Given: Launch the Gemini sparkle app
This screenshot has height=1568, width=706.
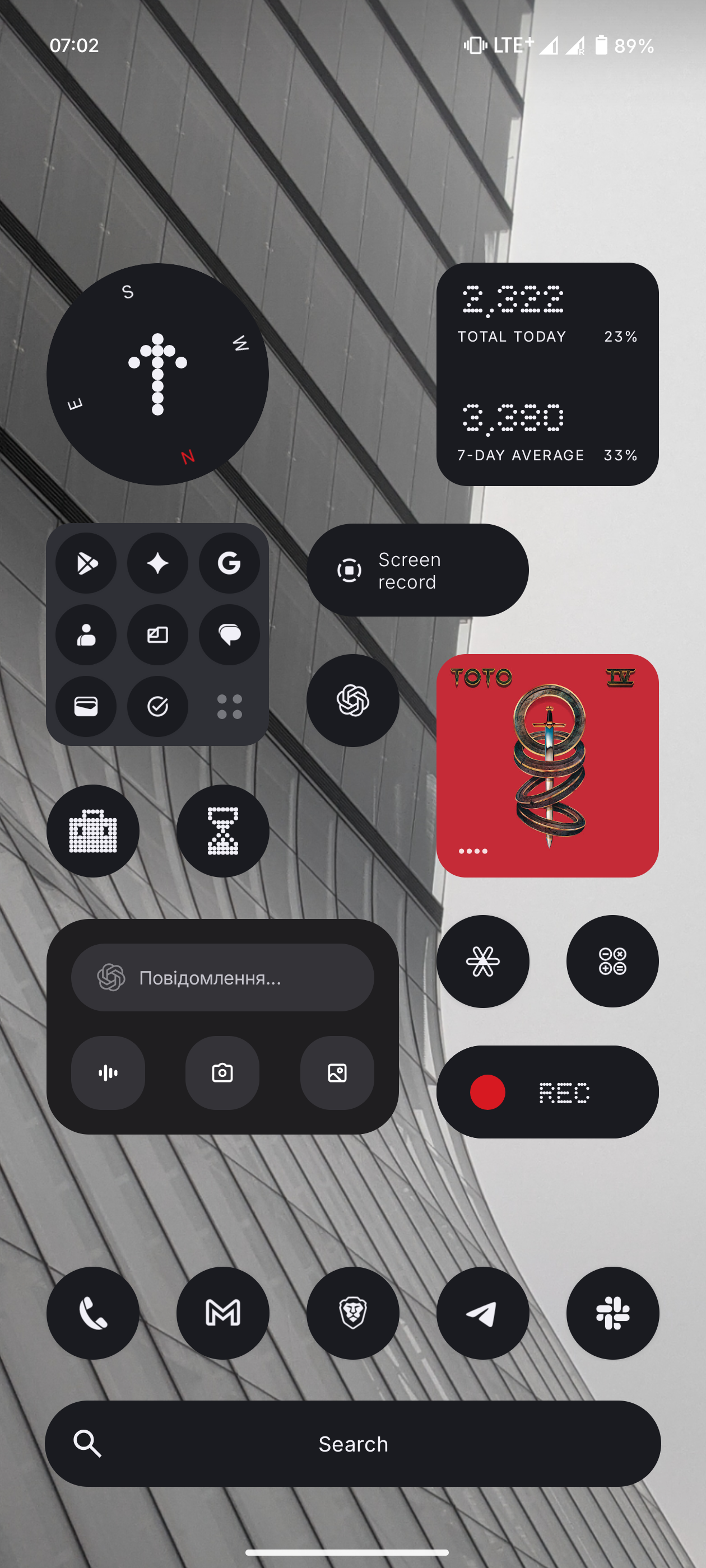Looking at the screenshot, I should pyautogui.click(x=157, y=563).
